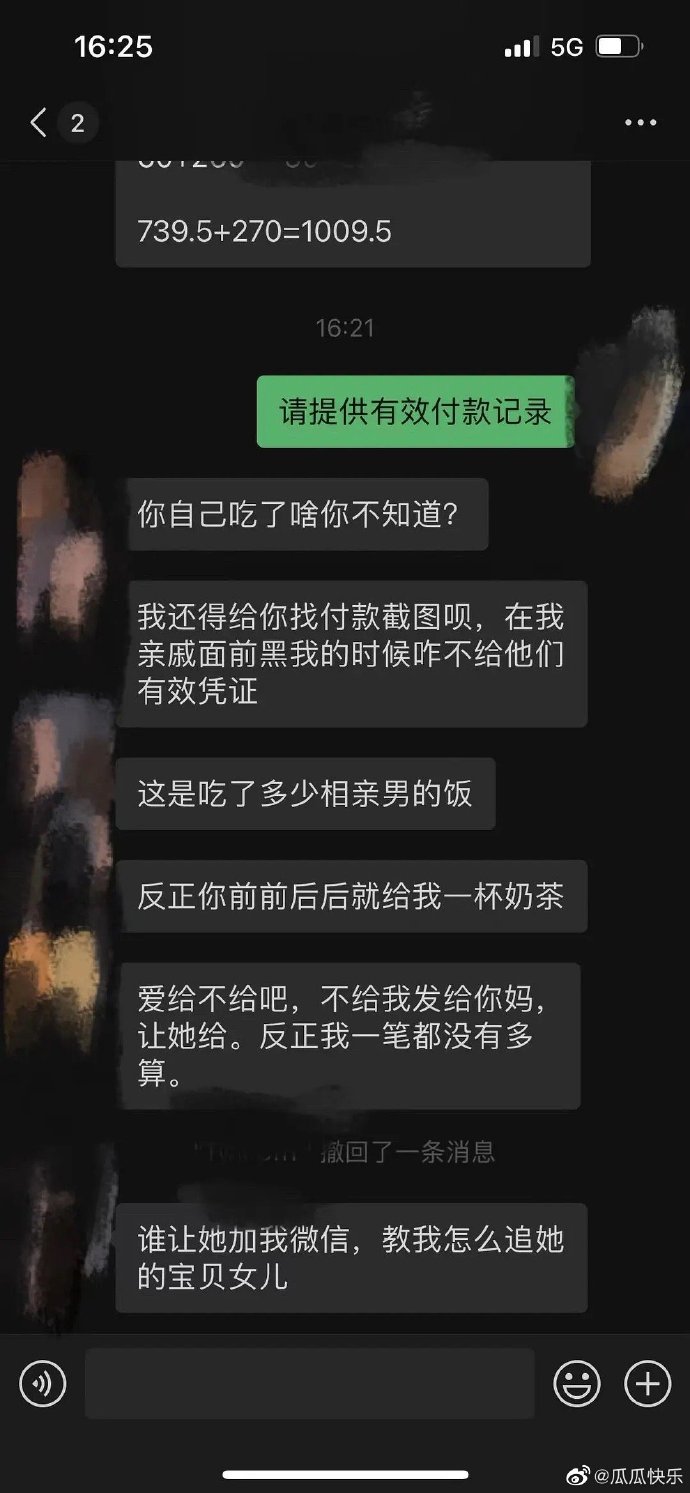Switch to voice message input
690x1493 pixels.
coord(42,1384)
